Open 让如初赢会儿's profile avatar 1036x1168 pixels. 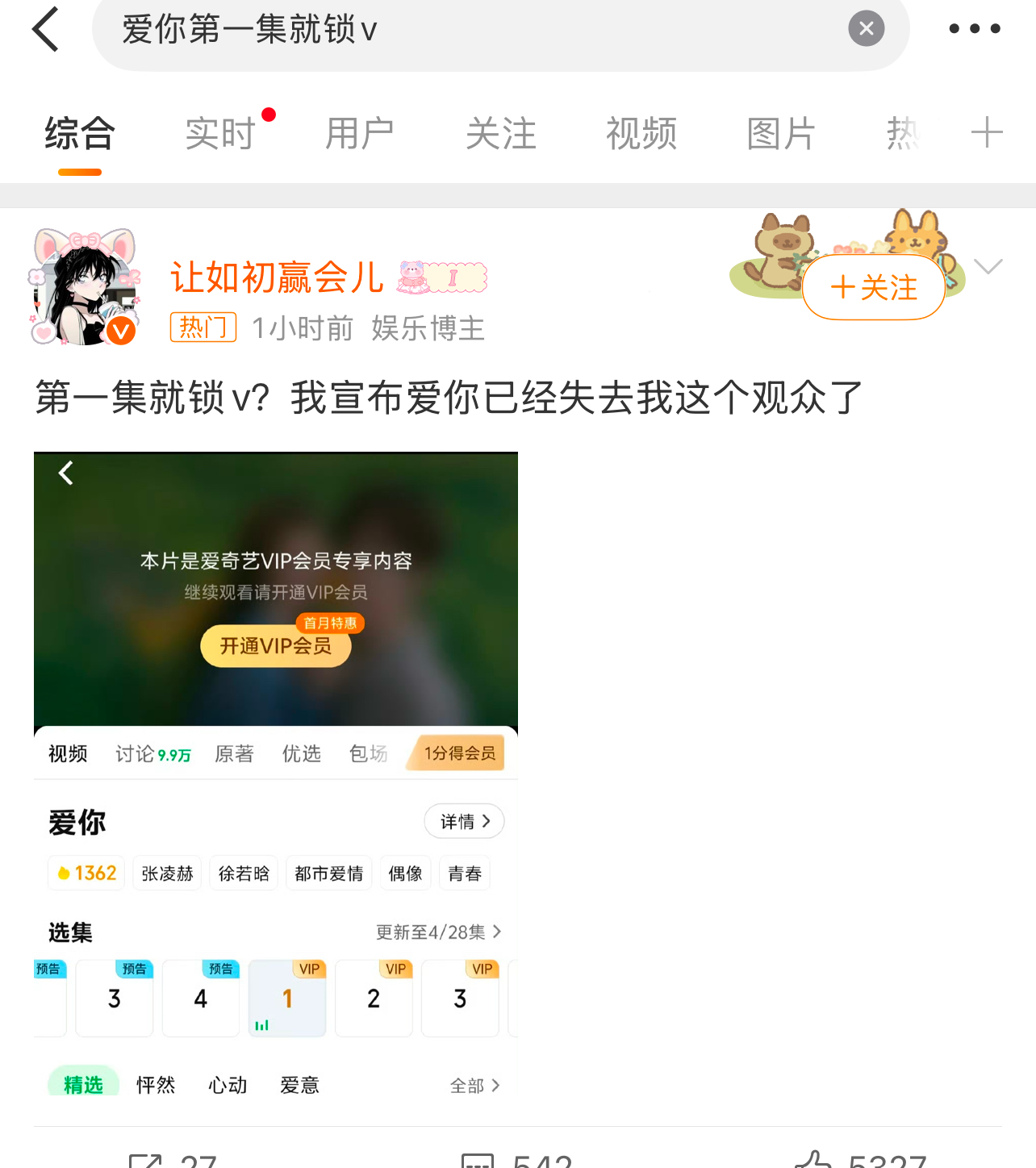[x=84, y=287]
